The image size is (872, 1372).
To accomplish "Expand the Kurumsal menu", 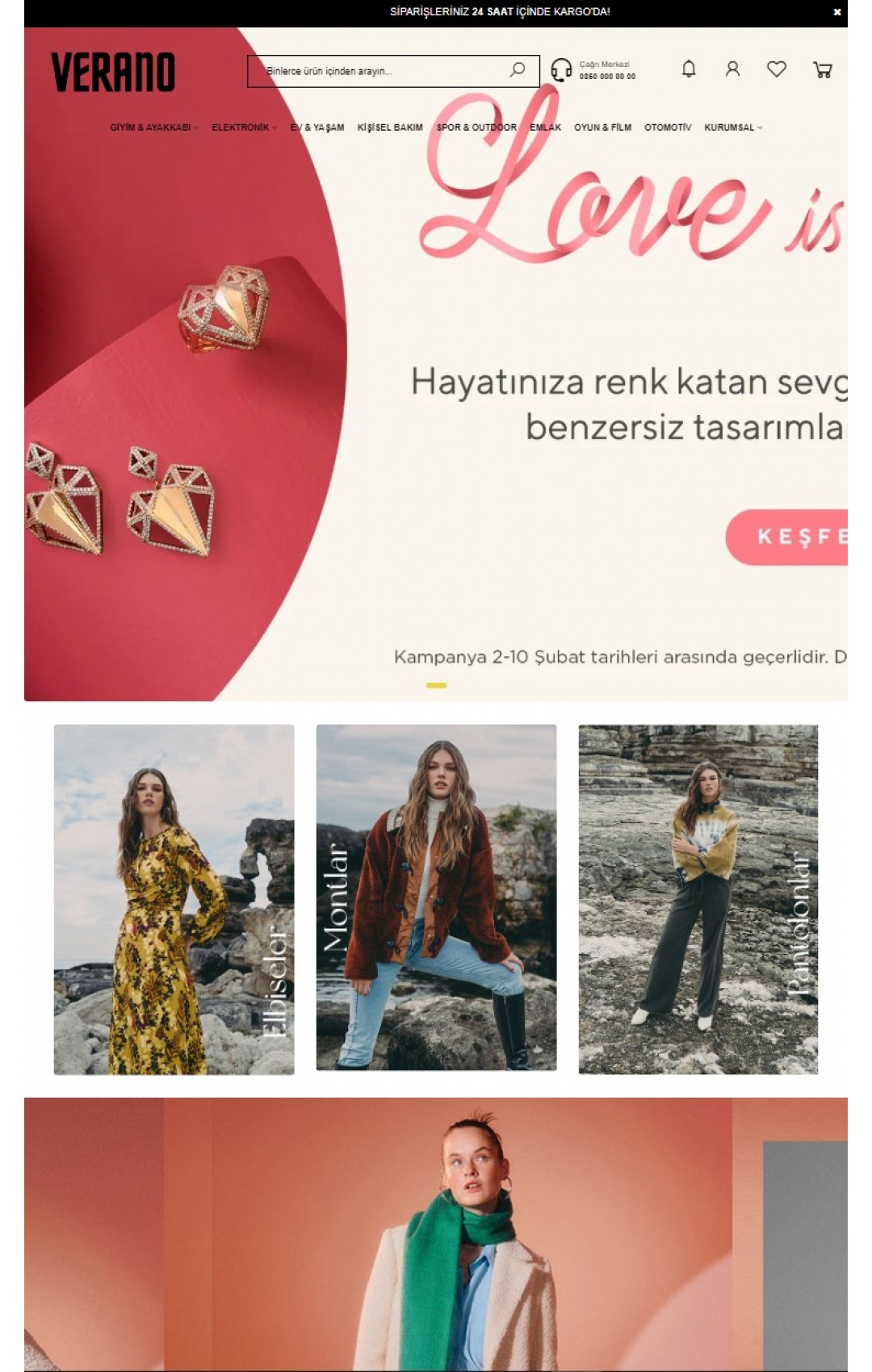I will click(732, 128).
